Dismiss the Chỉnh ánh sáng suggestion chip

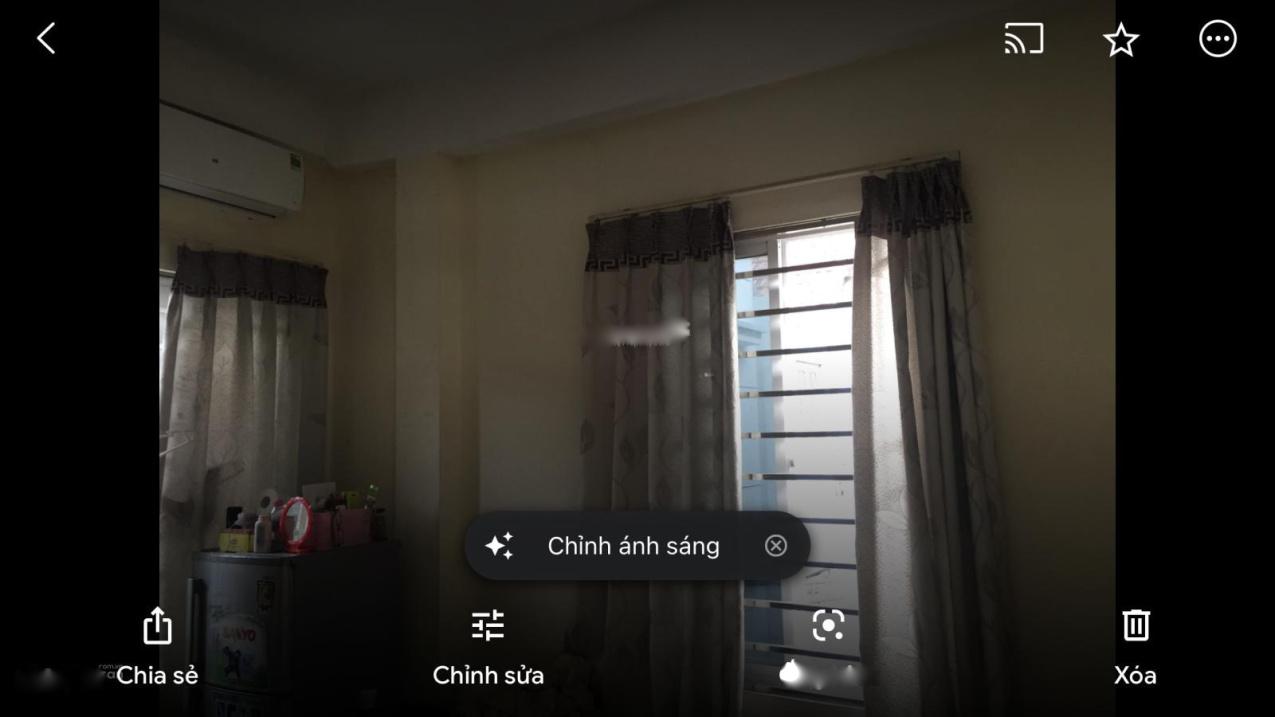[776, 546]
